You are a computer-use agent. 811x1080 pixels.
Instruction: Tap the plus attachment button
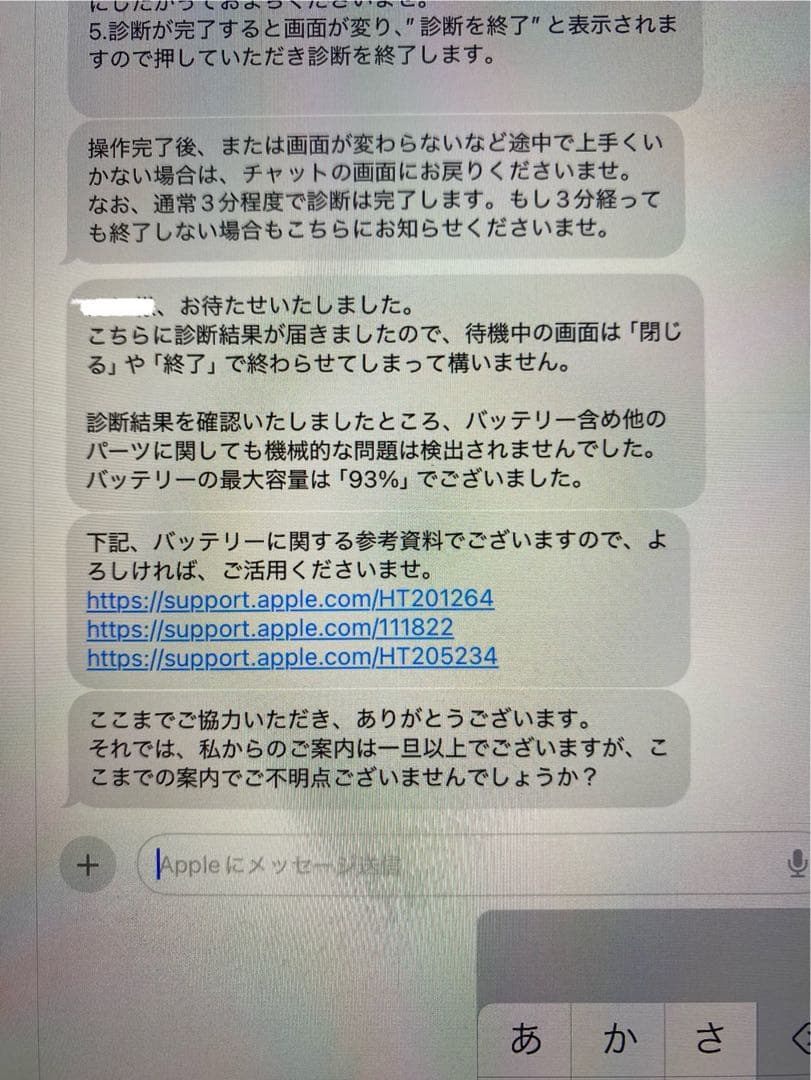pos(89,864)
